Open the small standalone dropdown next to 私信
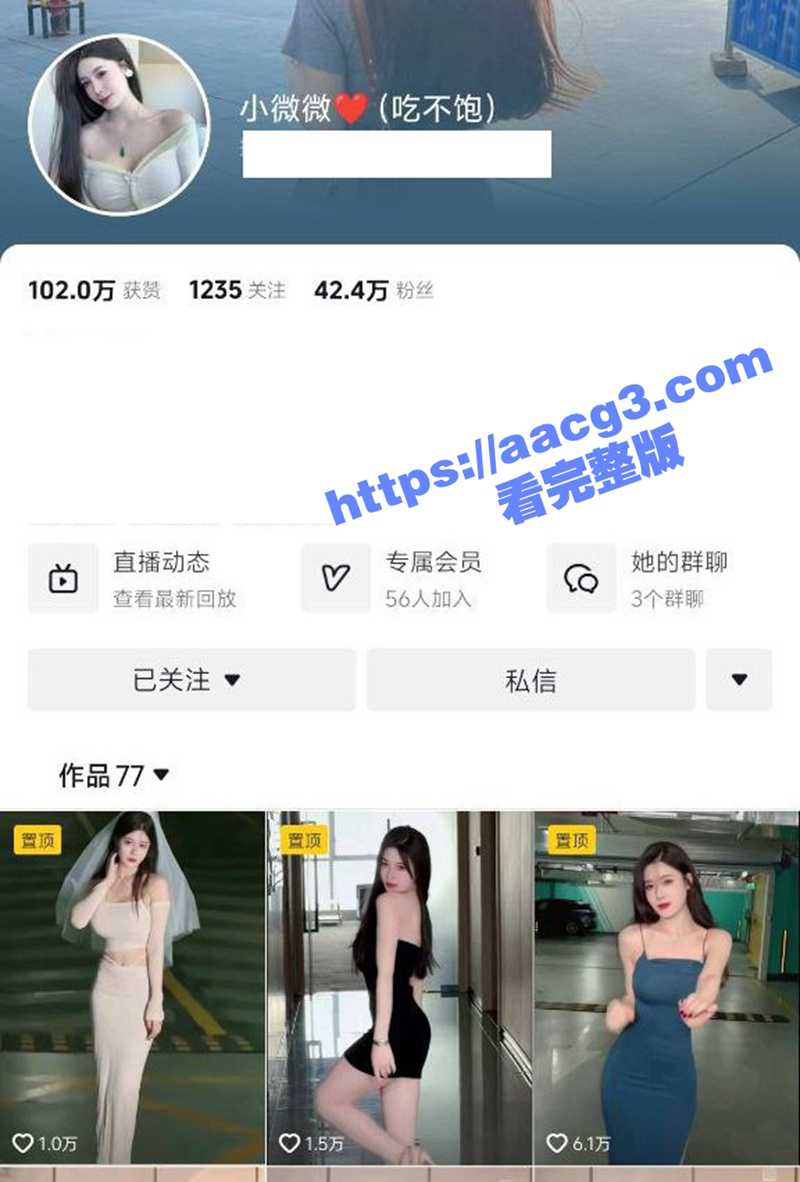This screenshot has width=800, height=1182. pyautogui.click(x=739, y=680)
